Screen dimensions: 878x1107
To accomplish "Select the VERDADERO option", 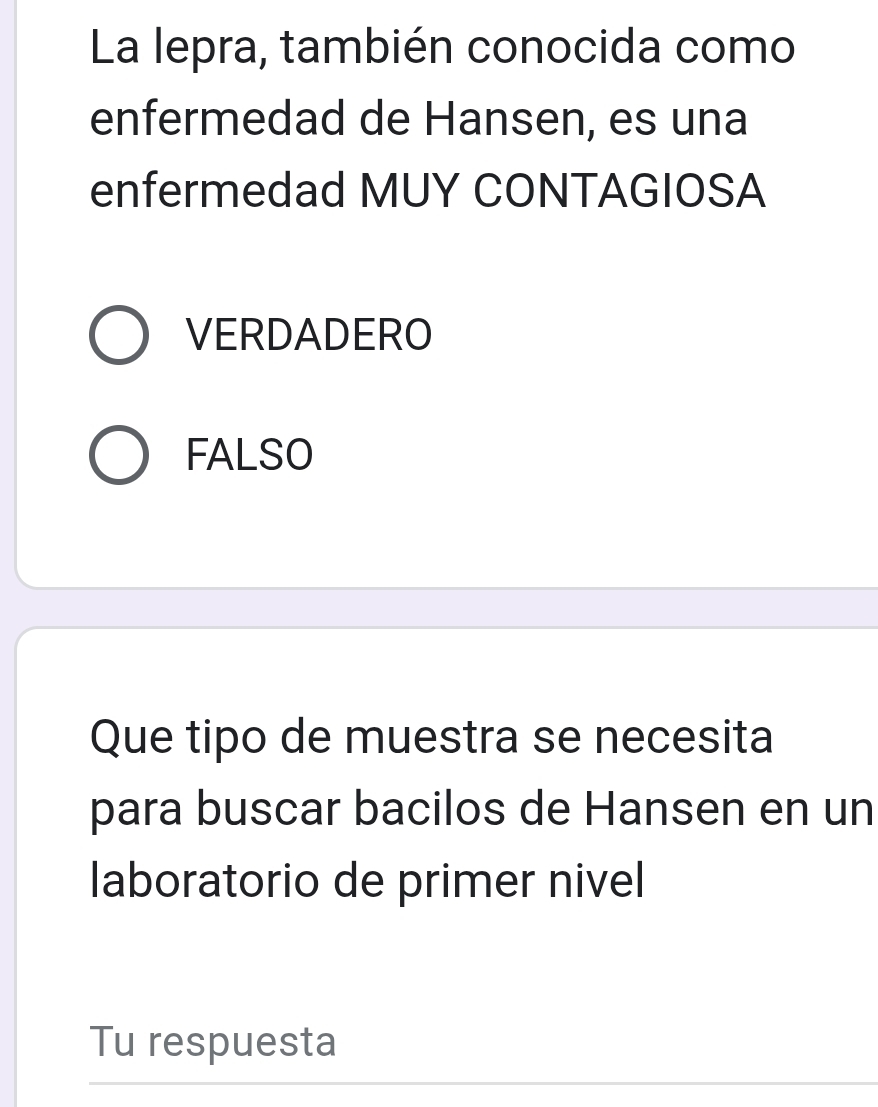I will [120, 335].
